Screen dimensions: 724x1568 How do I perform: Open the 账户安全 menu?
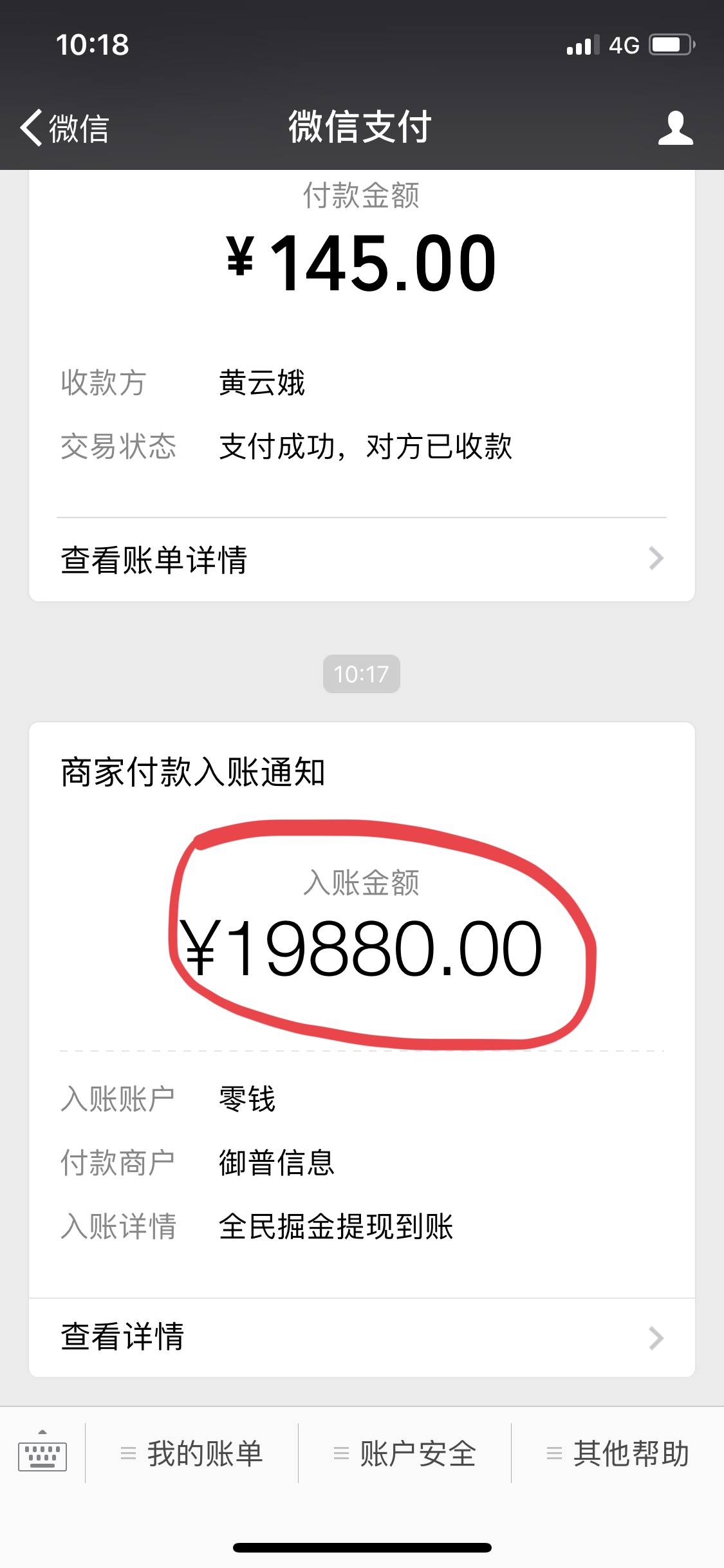tap(405, 1453)
